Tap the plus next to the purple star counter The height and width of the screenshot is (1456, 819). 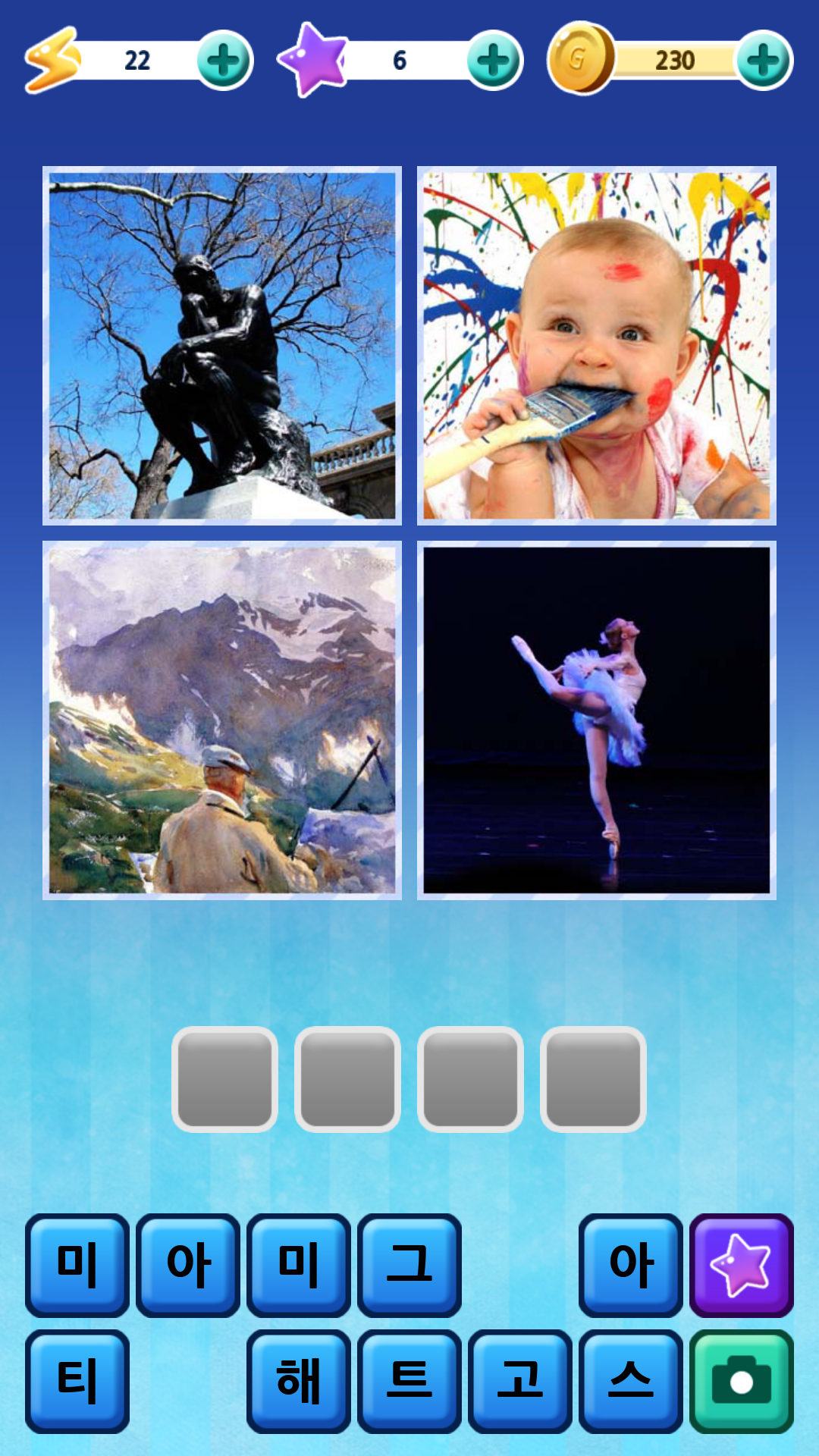[x=494, y=61]
